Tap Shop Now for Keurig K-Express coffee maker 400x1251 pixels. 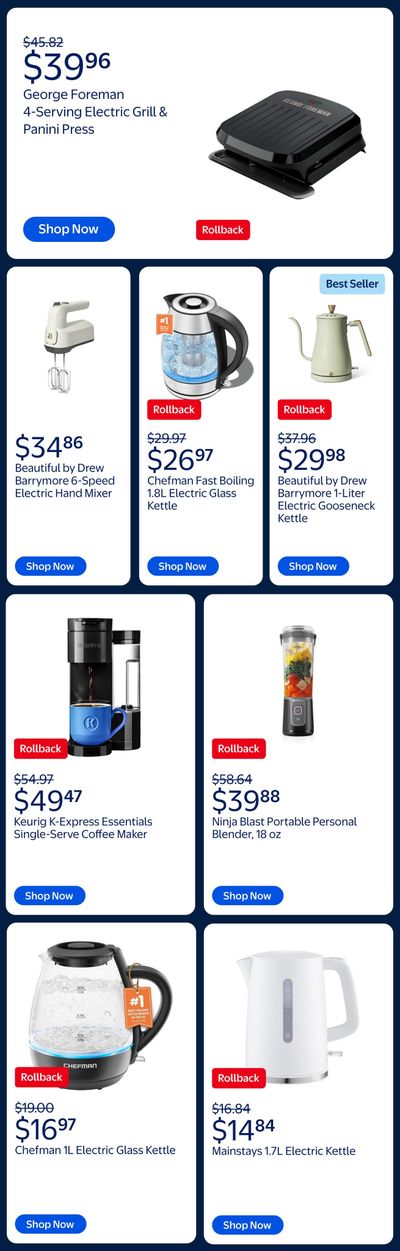[x=50, y=896]
